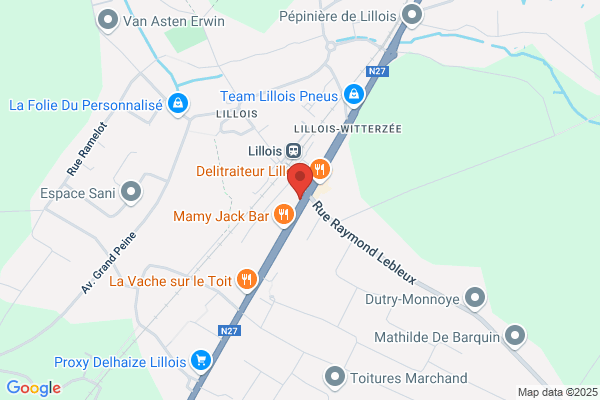Screen dimensions: 600x400
Task: Open the Team Lillois Pneus shop marker
Action: [x=354, y=95]
